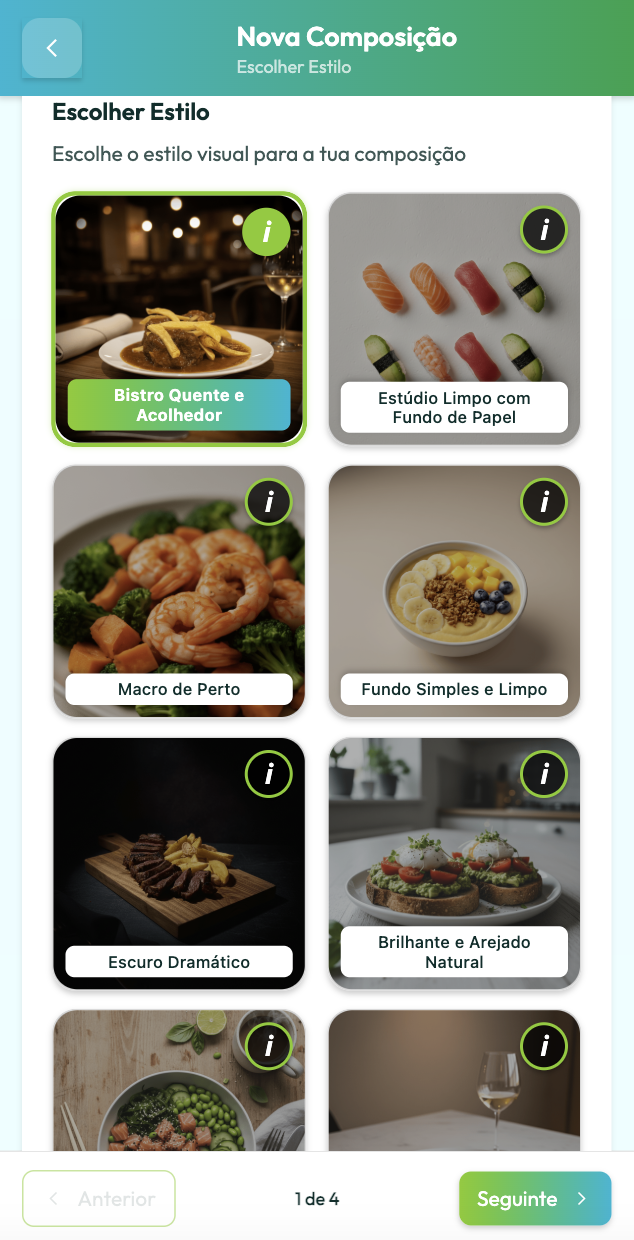Show info for Bistro Quente e Acolhedor
The height and width of the screenshot is (1240, 634).
tap(266, 233)
